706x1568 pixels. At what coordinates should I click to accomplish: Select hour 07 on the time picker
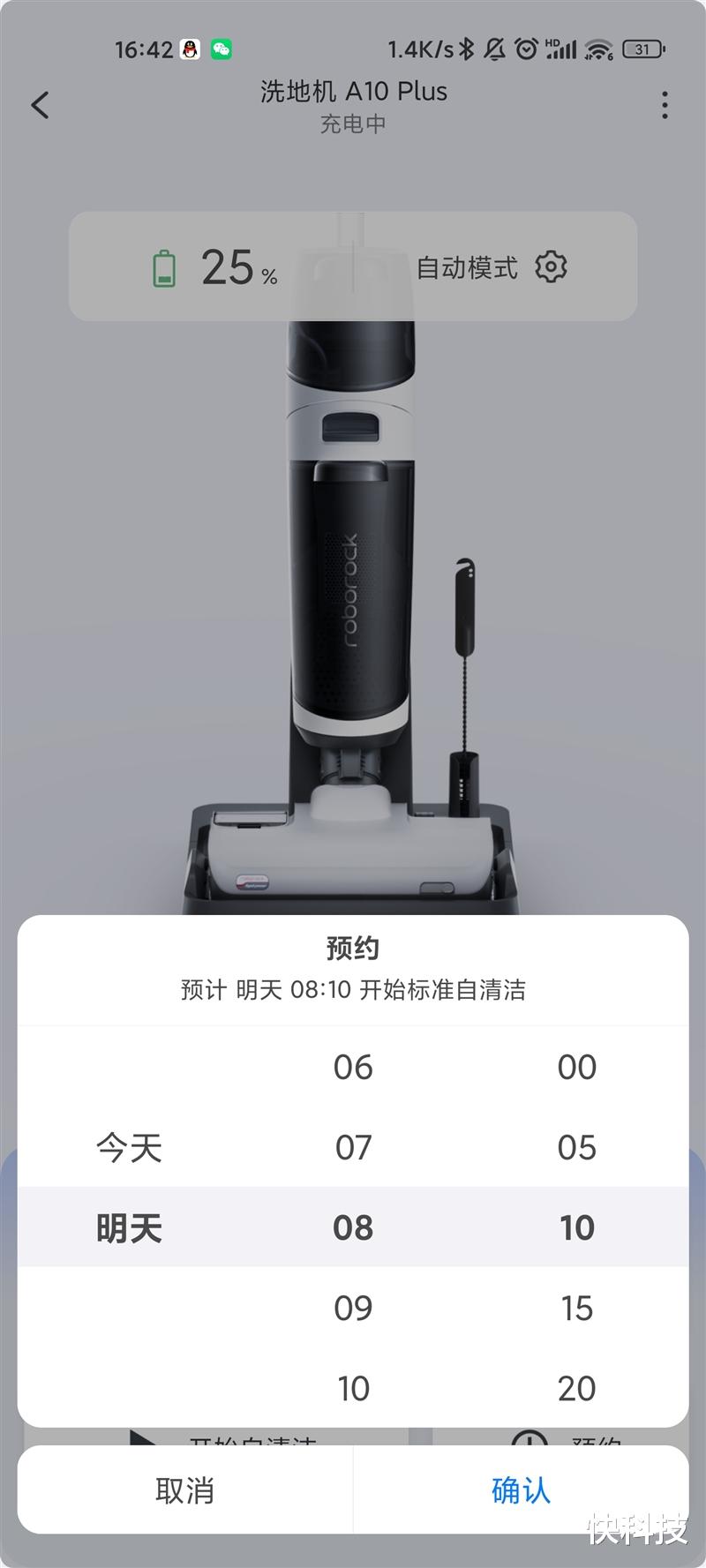(x=354, y=1146)
